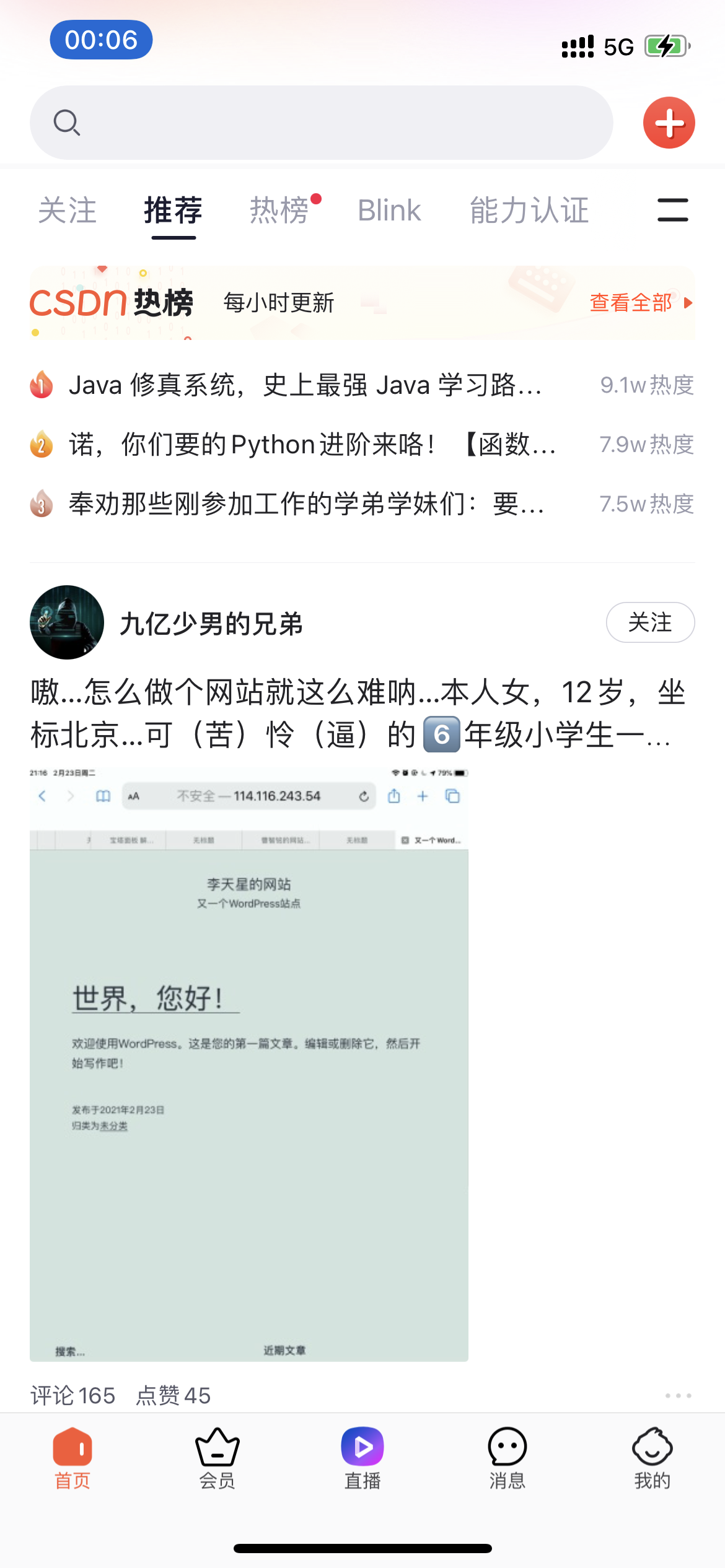The image size is (725, 1568).
Task: Open the post's three-dot more options
Action: 678,1396
